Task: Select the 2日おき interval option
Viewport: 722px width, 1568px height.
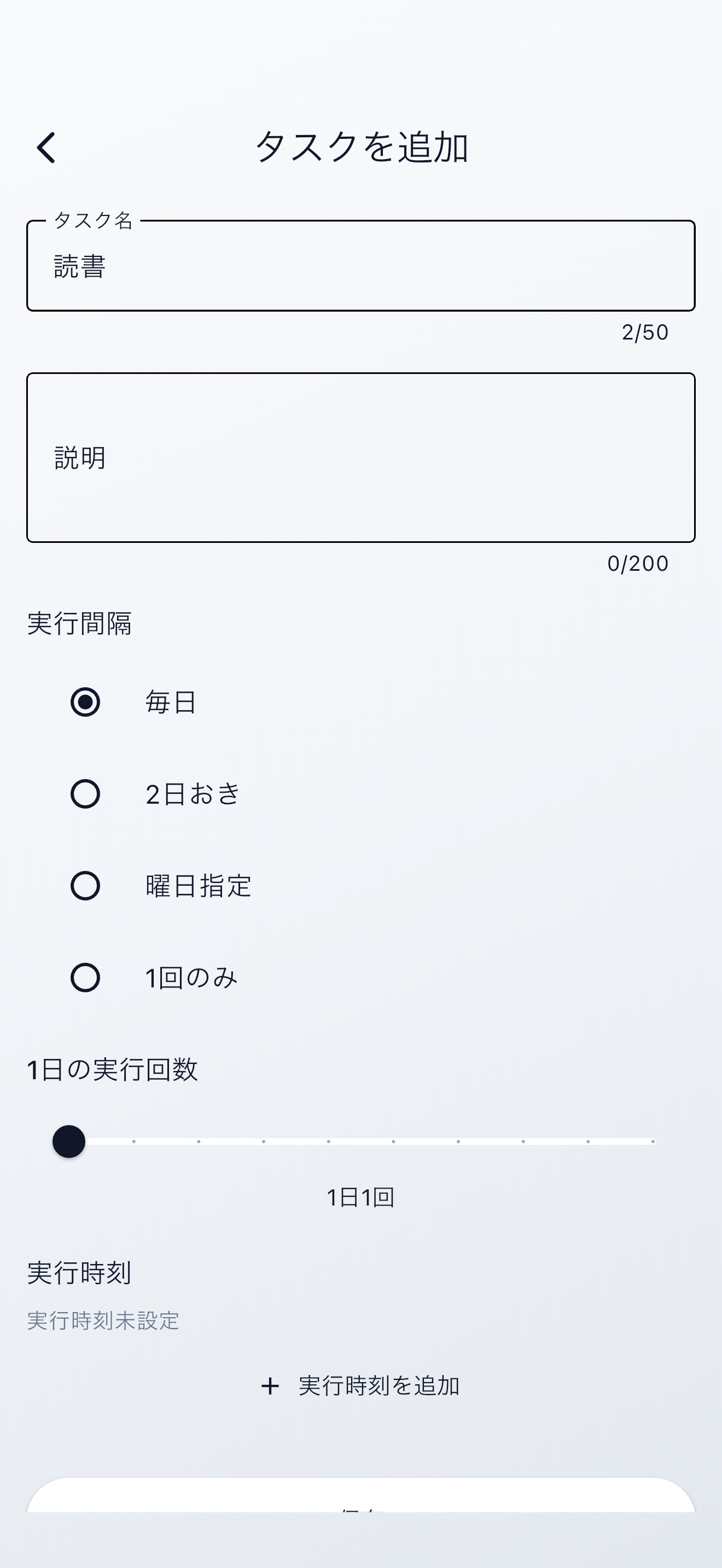Action: coord(86,793)
